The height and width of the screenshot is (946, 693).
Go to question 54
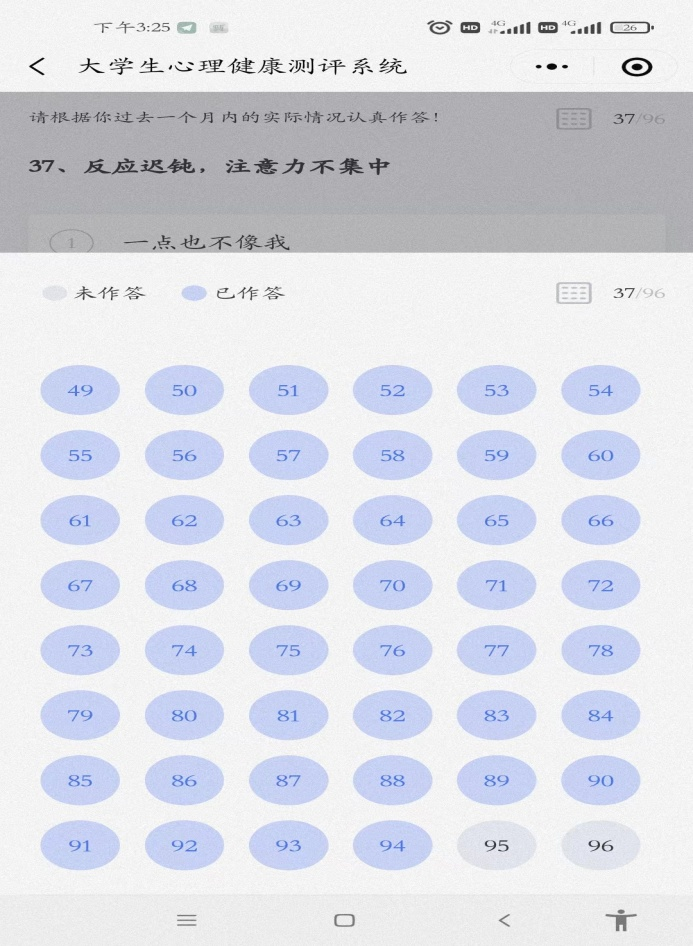(600, 390)
